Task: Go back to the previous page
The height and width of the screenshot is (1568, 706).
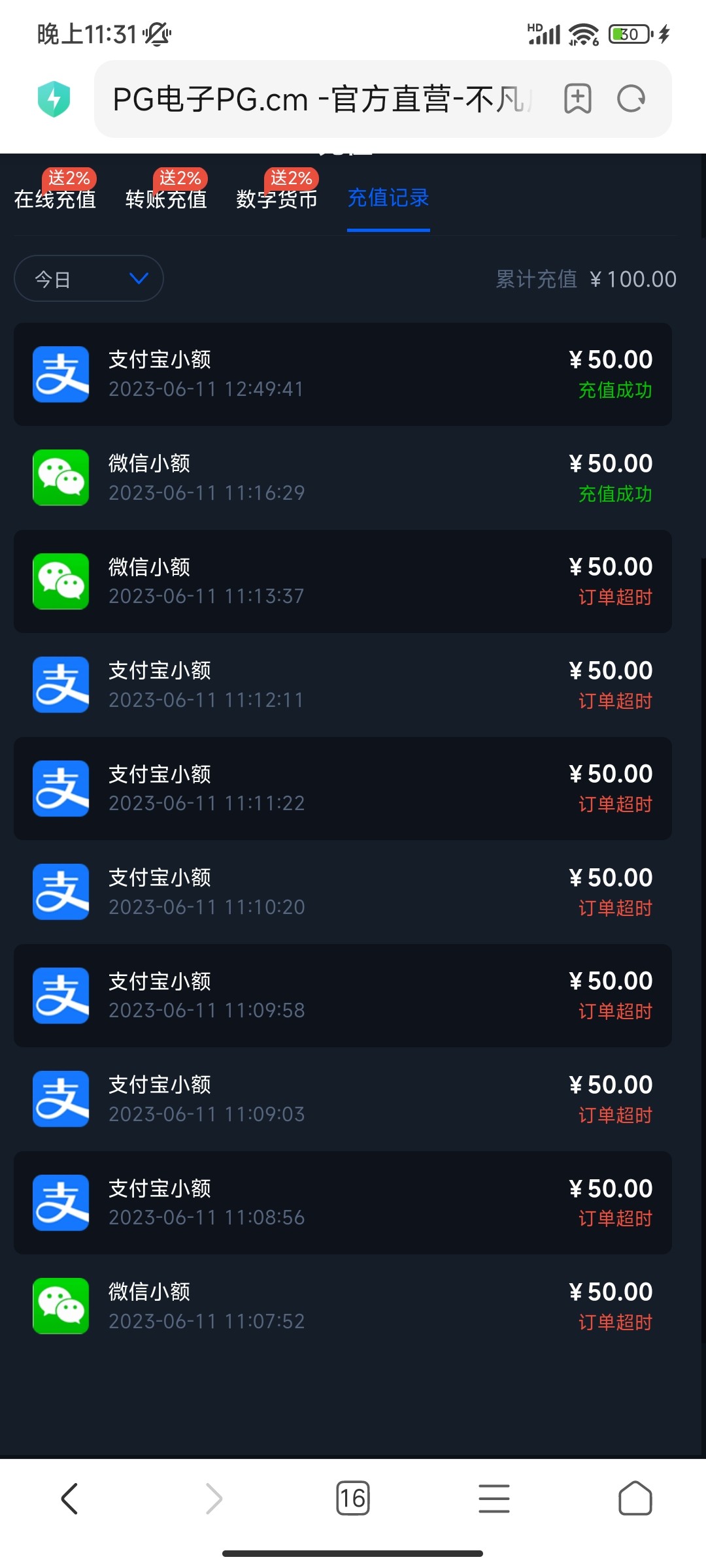Action: point(69,1498)
